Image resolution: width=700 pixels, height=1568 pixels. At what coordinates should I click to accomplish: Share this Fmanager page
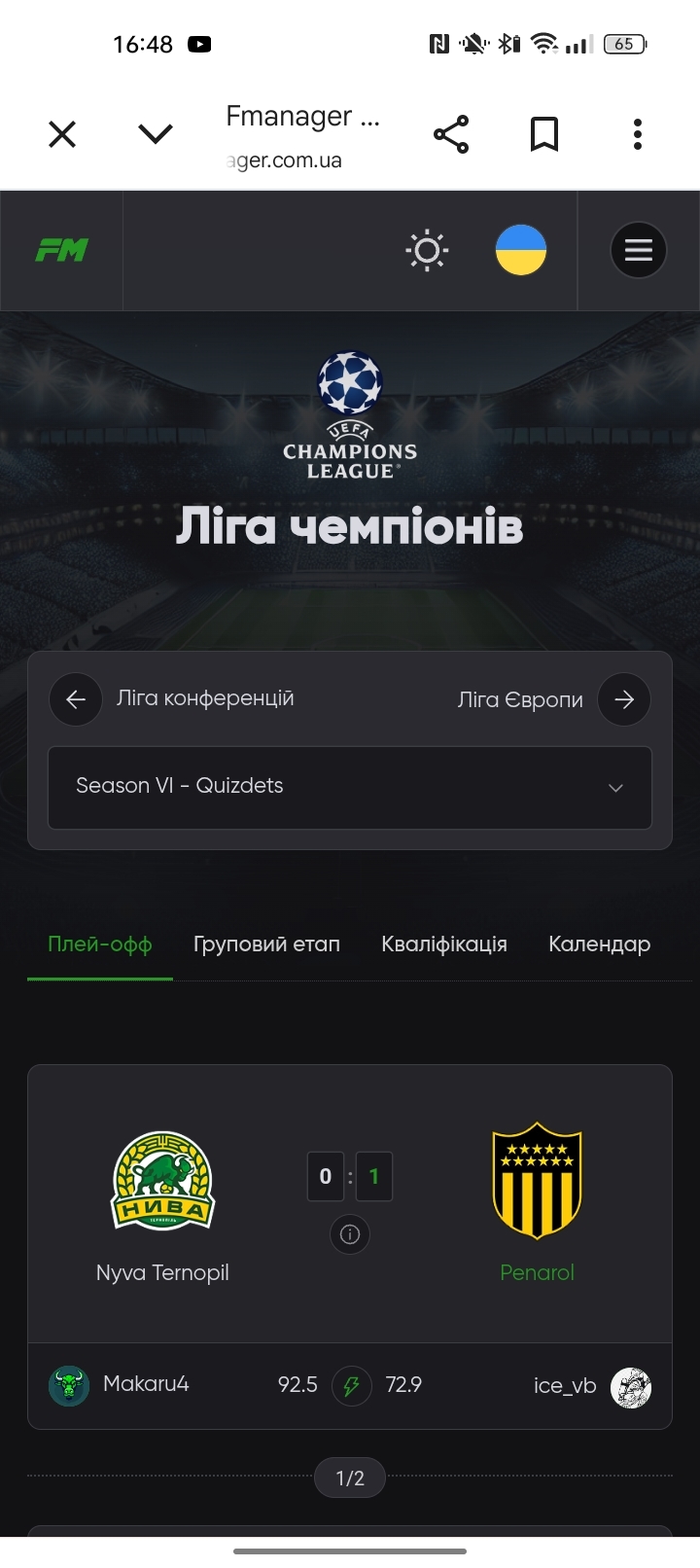(x=451, y=134)
